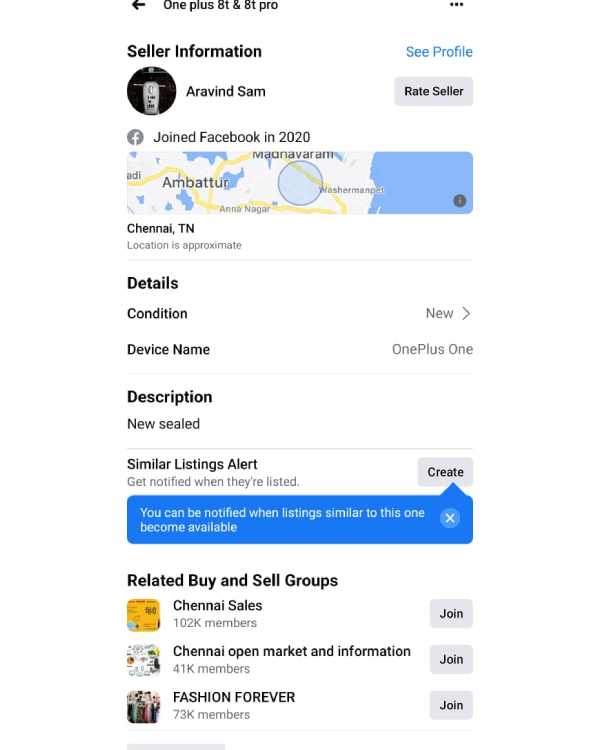Open the Chennai Sales group page

click(x=217, y=606)
